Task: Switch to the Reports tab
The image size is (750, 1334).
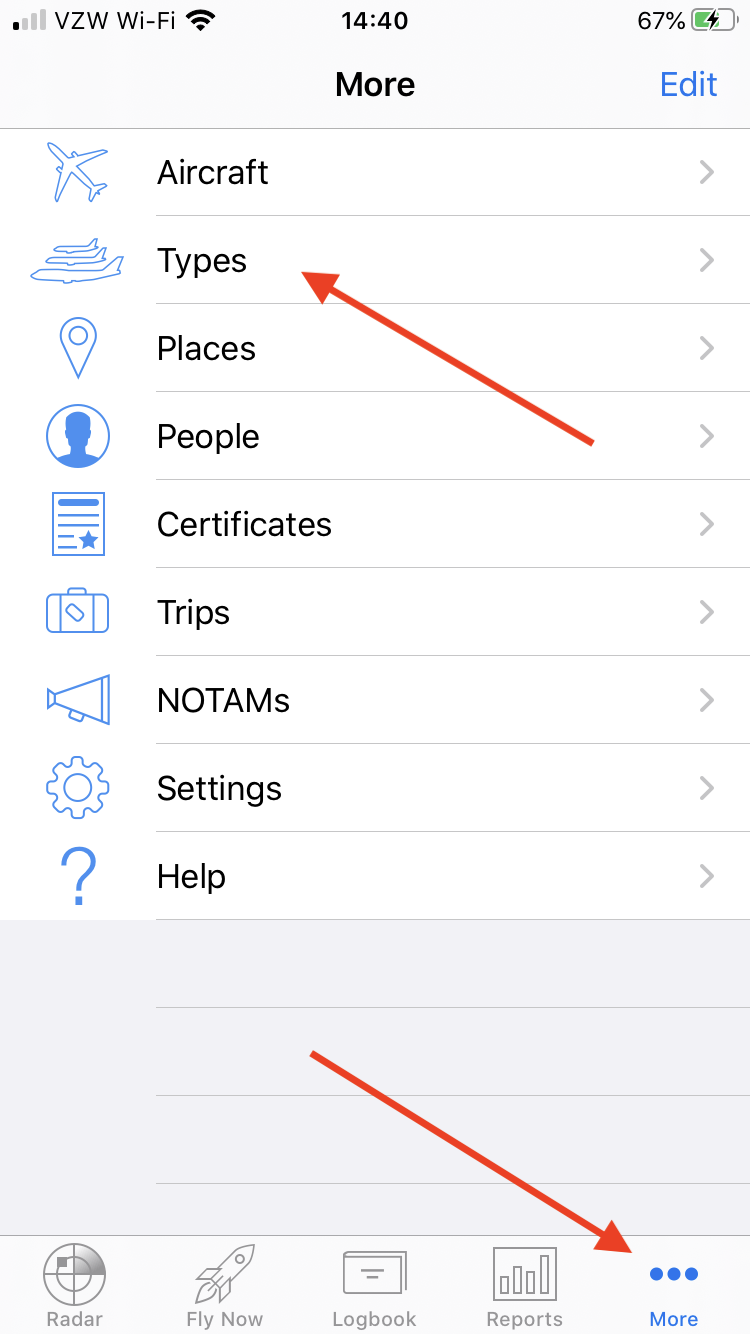Action: 525,1286
